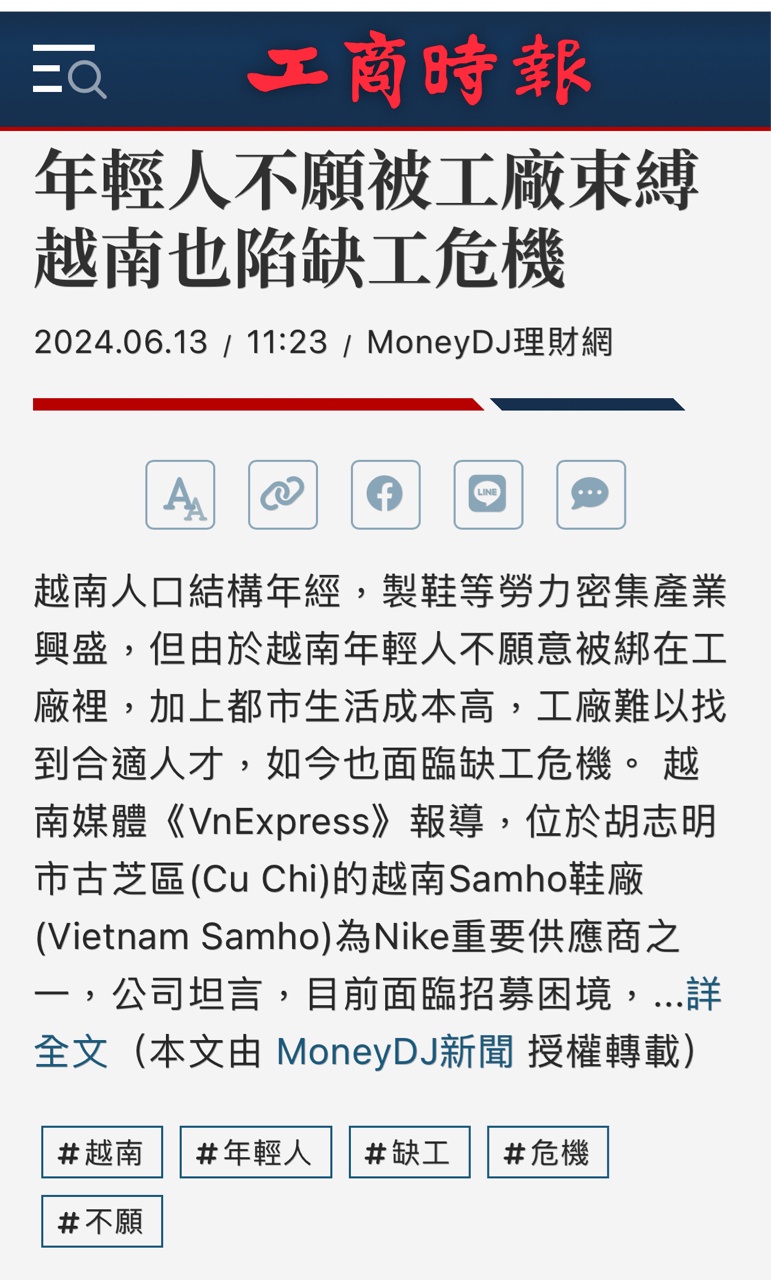The image size is (771, 1280).
Task: Open the menu and search icon
Action: (68, 72)
